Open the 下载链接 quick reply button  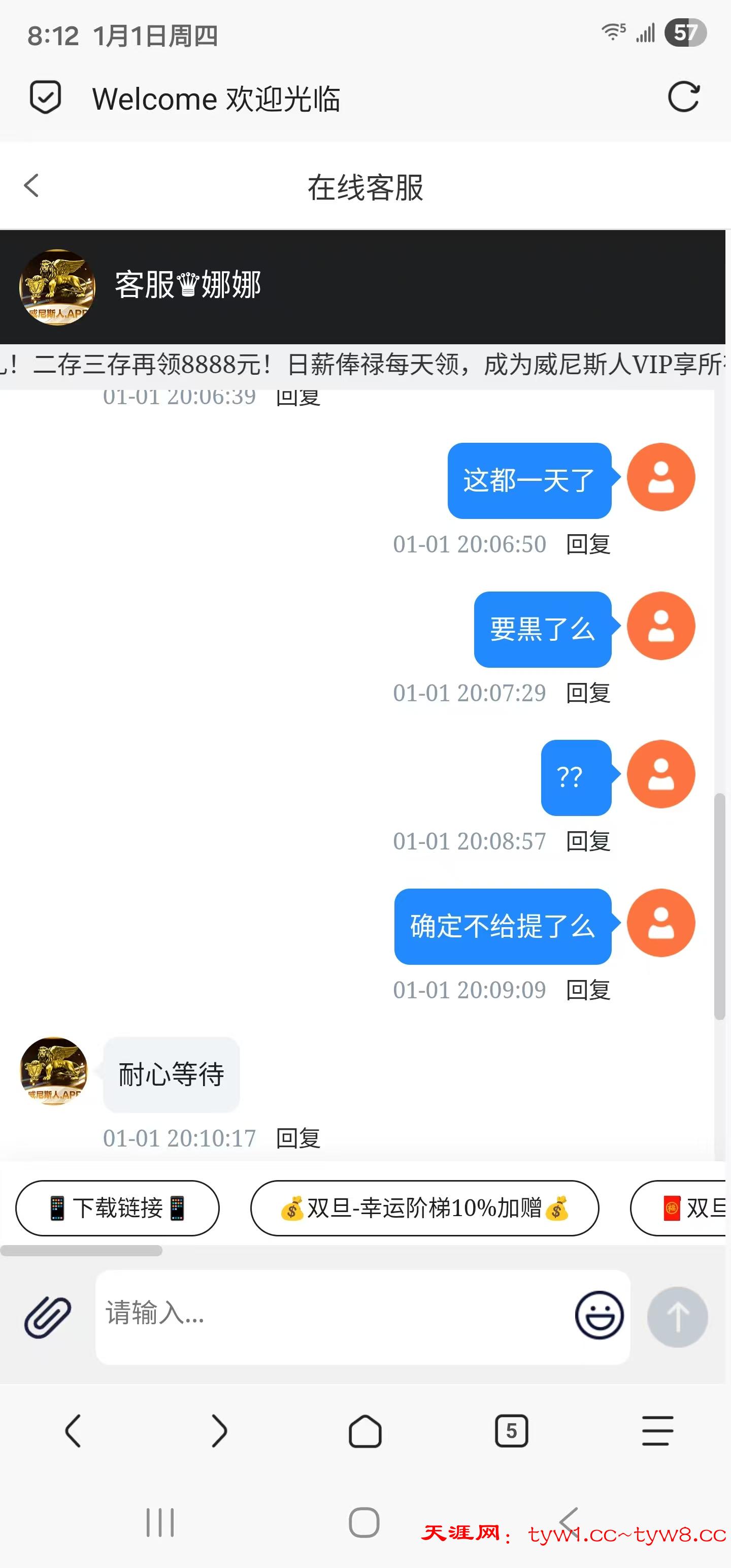[x=117, y=1209]
